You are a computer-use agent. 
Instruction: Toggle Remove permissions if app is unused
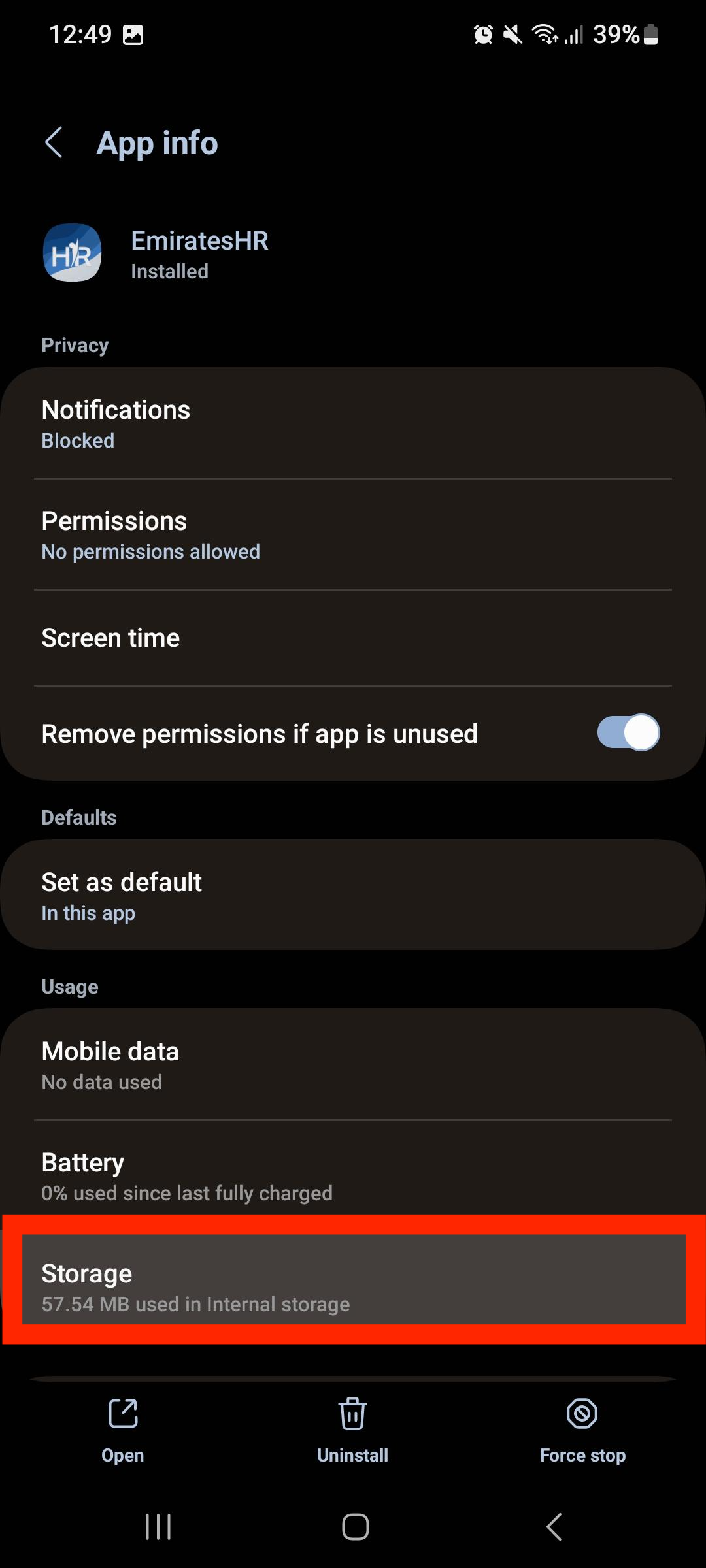click(628, 733)
